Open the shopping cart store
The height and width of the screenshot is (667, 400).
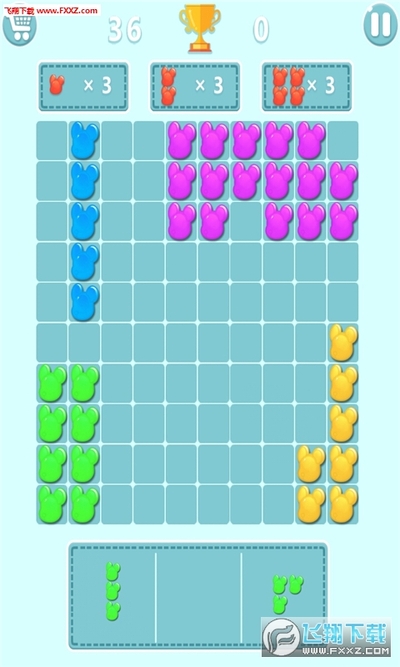[19, 26]
